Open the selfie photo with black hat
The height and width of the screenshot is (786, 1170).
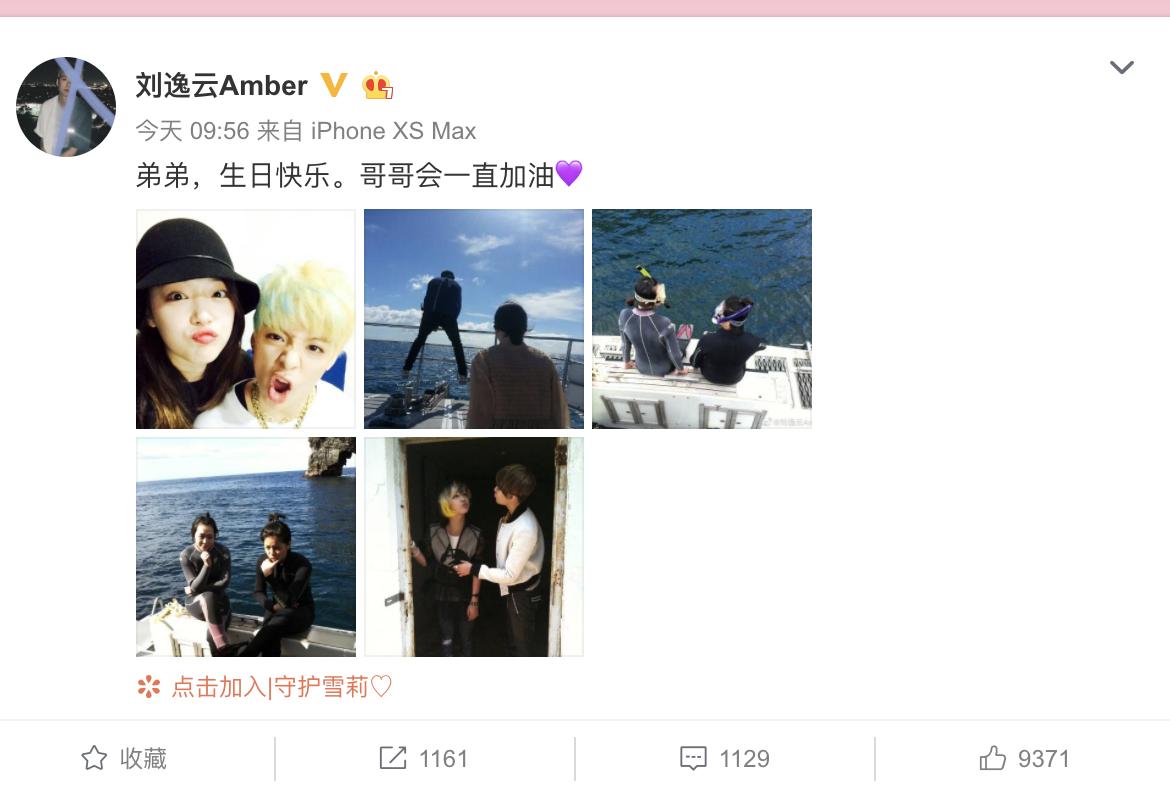click(x=246, y=319)
